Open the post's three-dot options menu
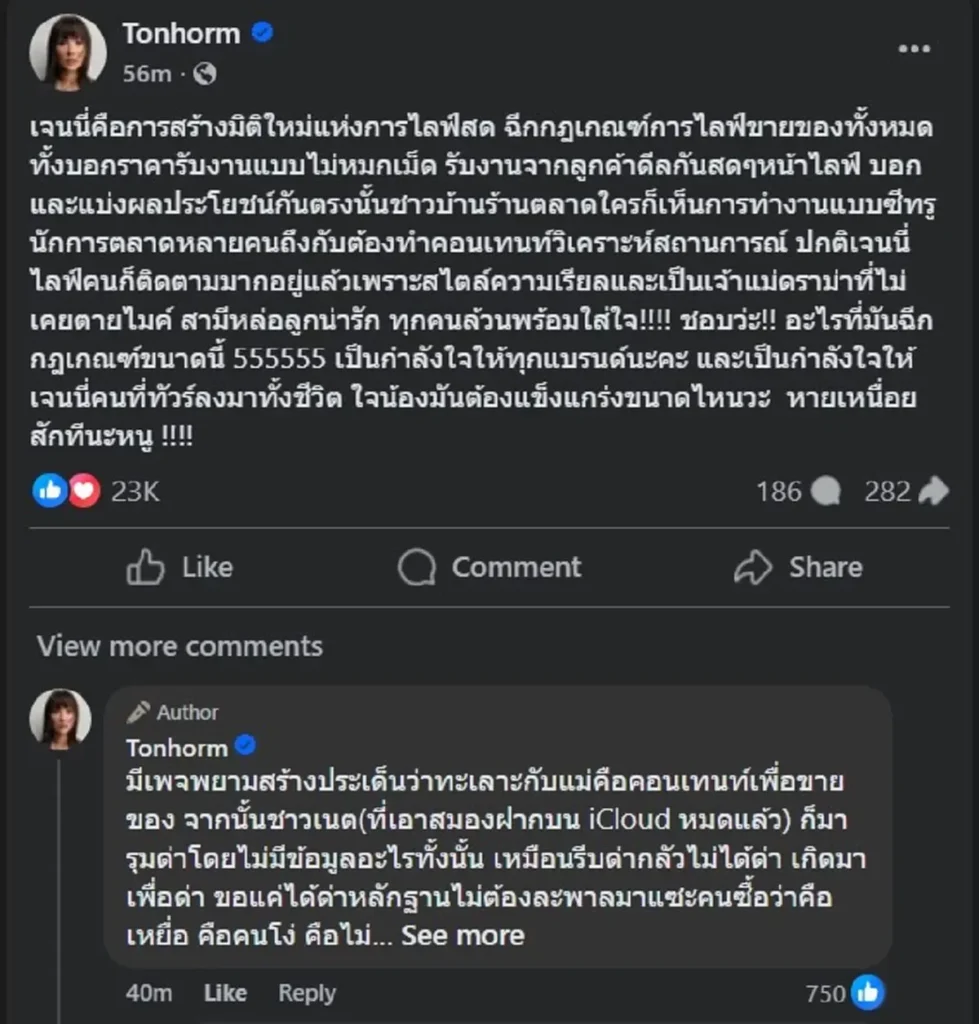 (914, 48)
